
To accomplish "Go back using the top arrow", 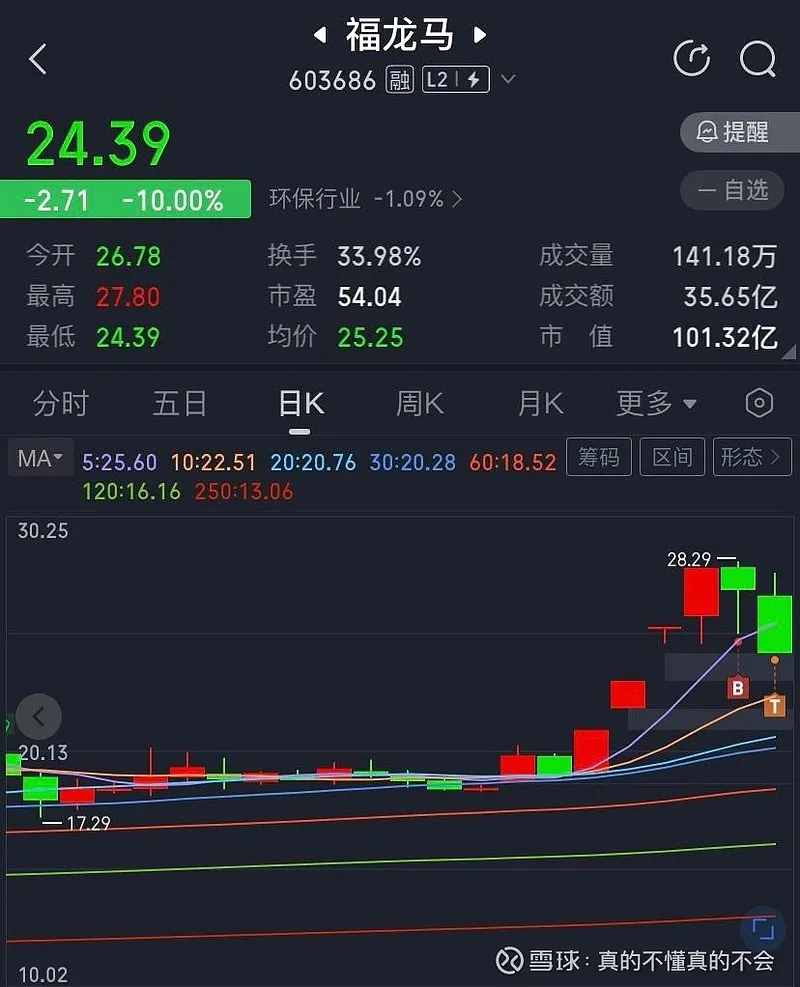I will [38, 60].
